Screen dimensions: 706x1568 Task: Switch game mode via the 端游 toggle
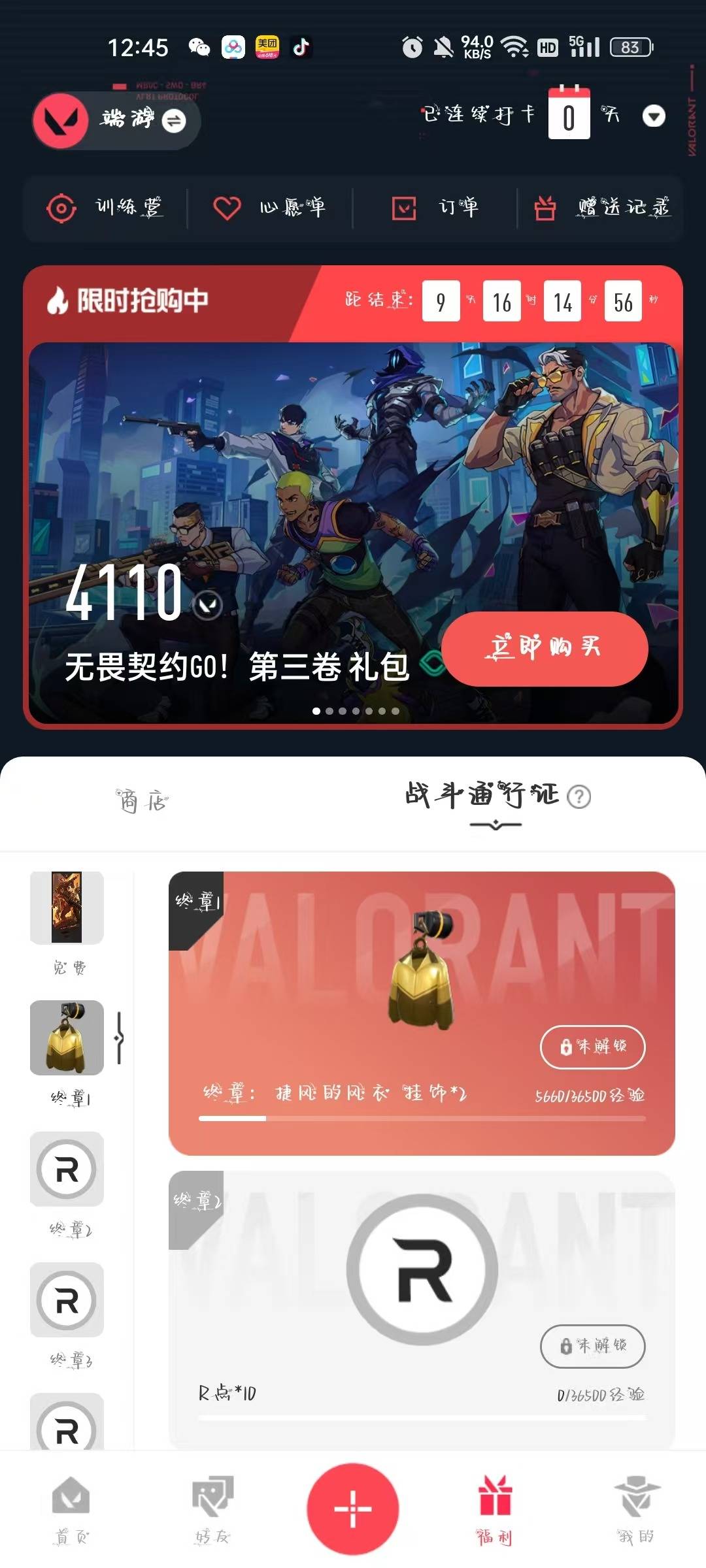174,121
